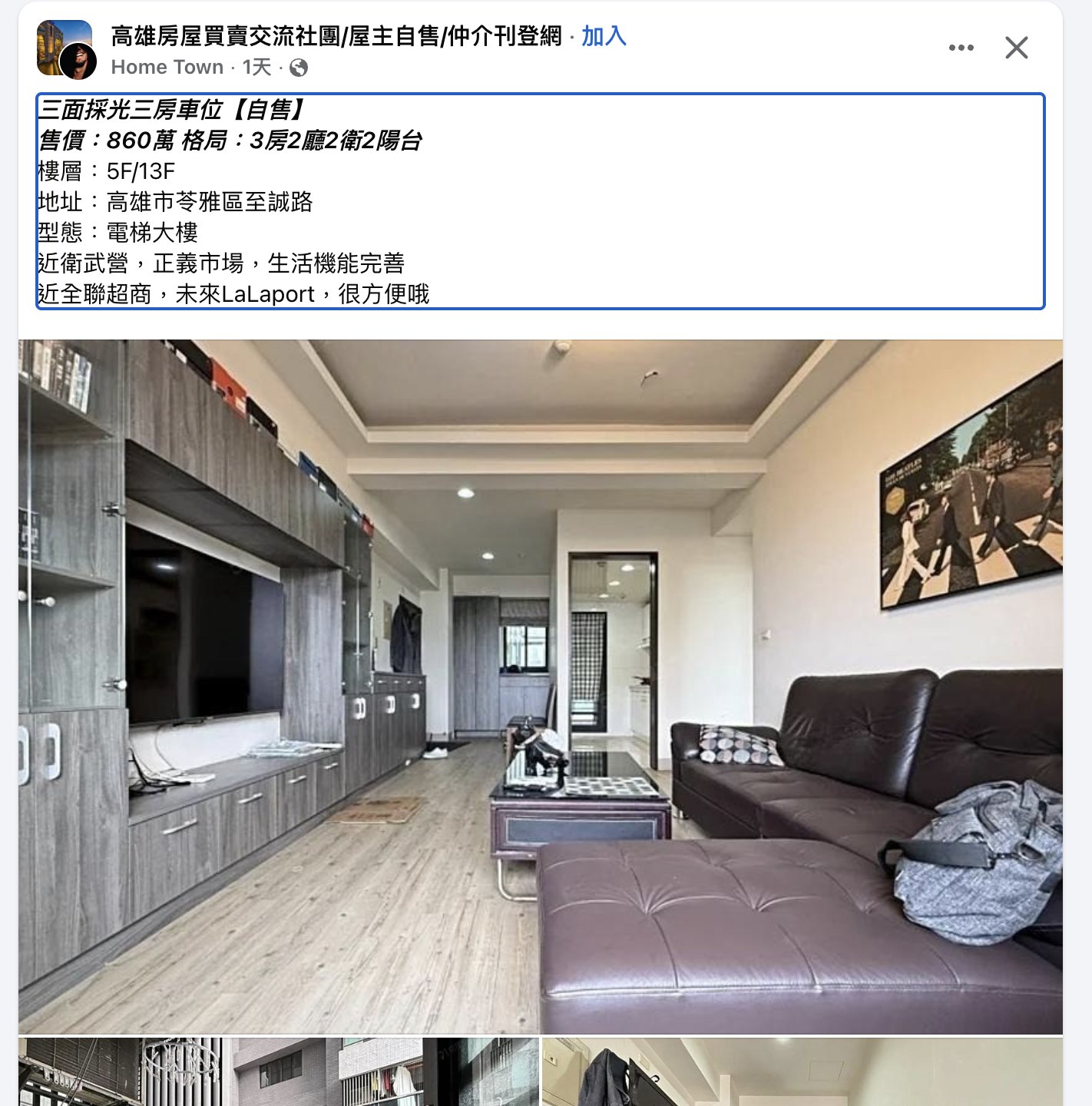Tap 加入 to join the group
1092x1106 pixels.
click(604, 36)
